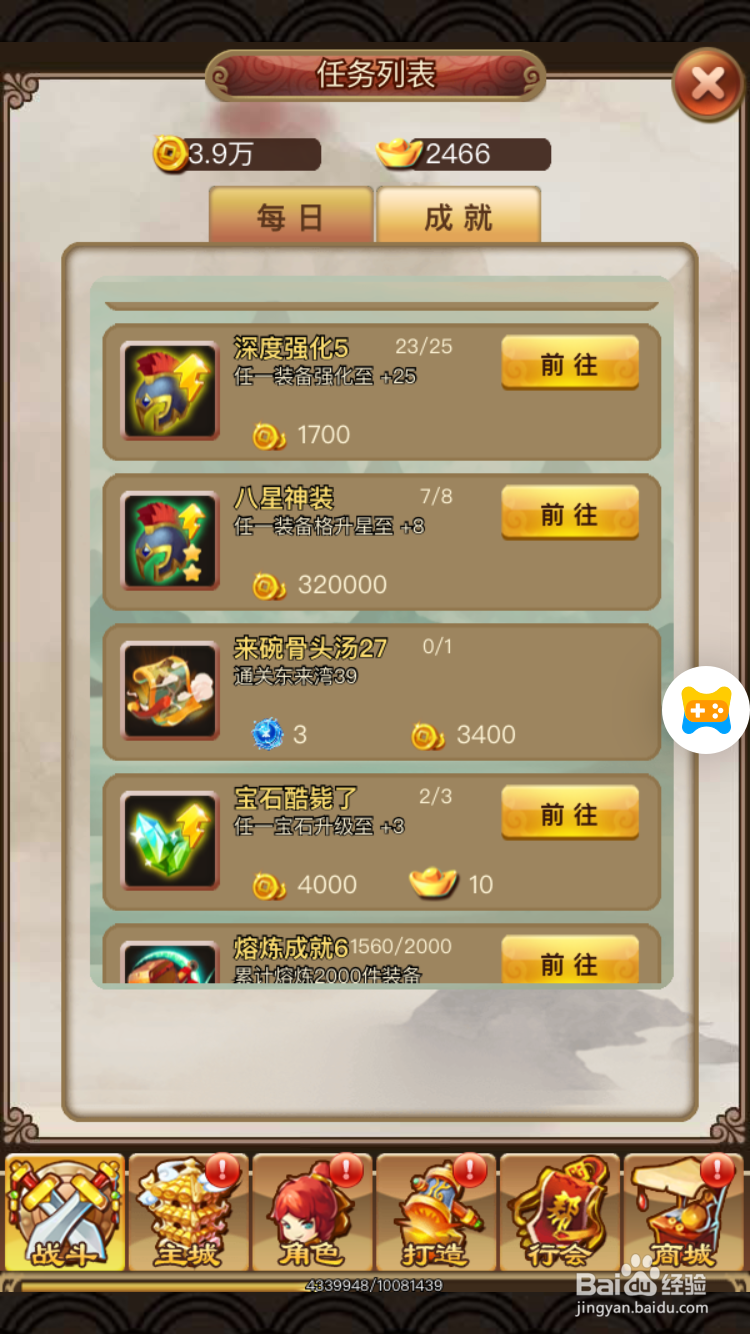Open the 主城 main city panel

tap(187, 1210)
